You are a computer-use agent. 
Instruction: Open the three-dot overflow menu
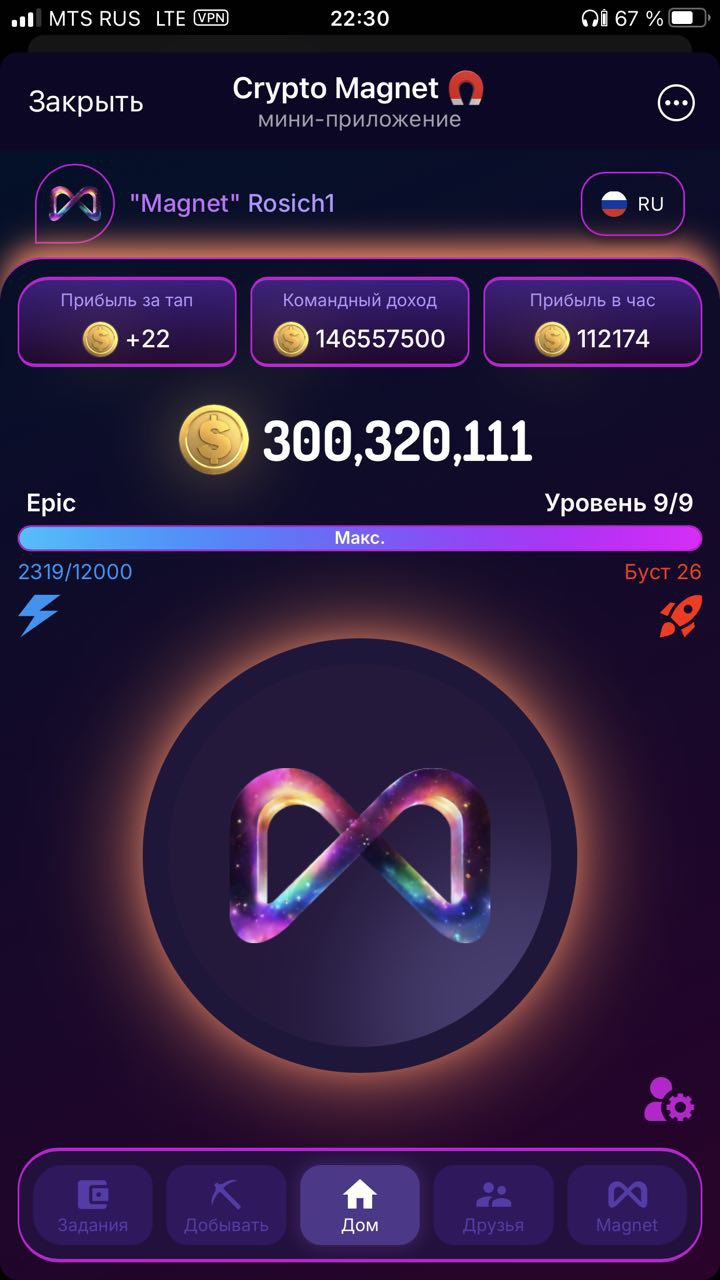click(675, 103)
